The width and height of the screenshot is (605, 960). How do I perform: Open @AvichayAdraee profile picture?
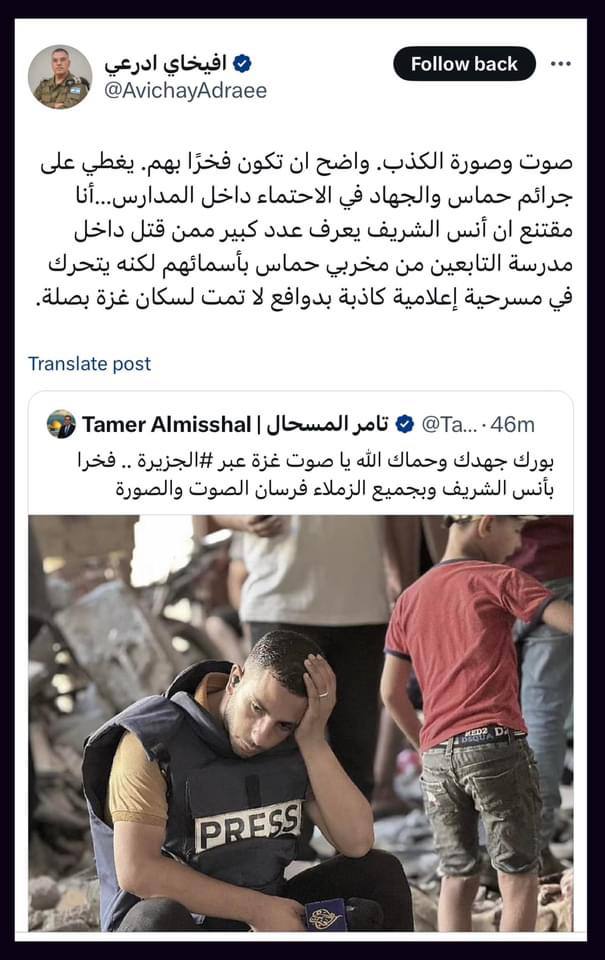60,77
